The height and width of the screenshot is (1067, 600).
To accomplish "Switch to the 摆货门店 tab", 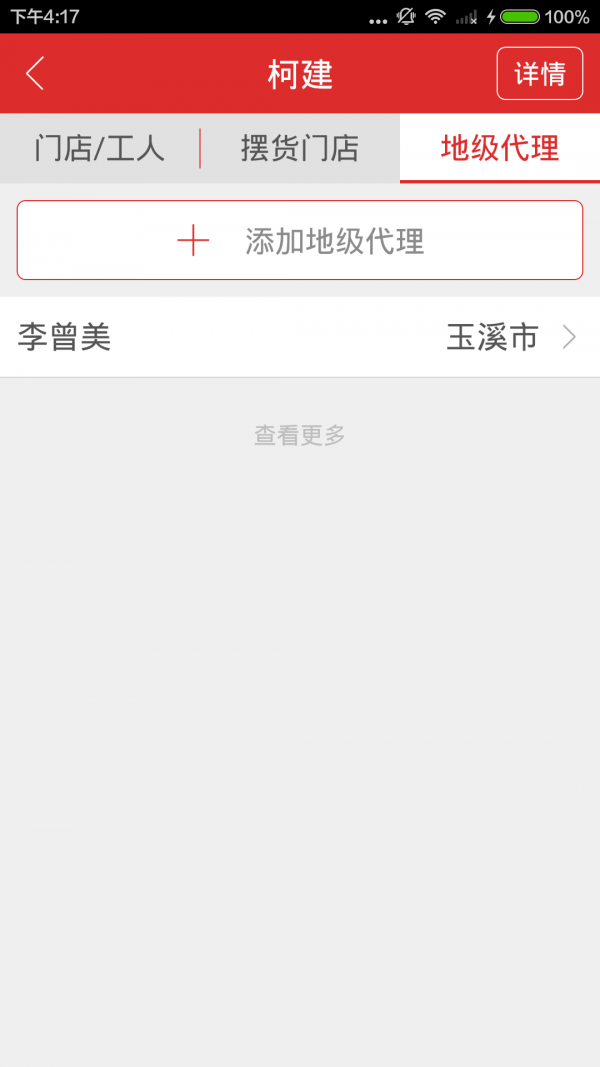I will tap(300, 148).
